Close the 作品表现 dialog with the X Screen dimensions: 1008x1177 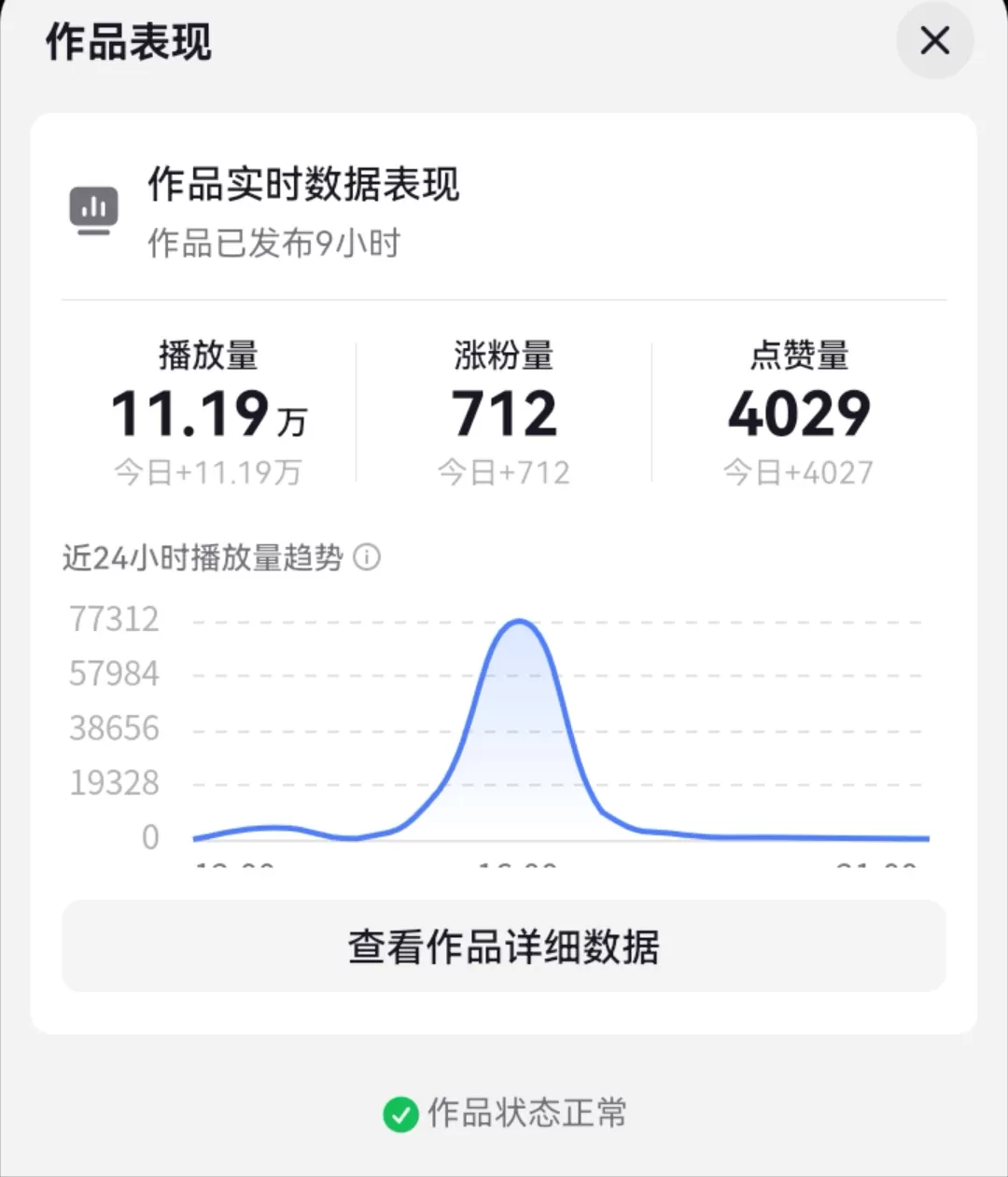click(934, 41)
